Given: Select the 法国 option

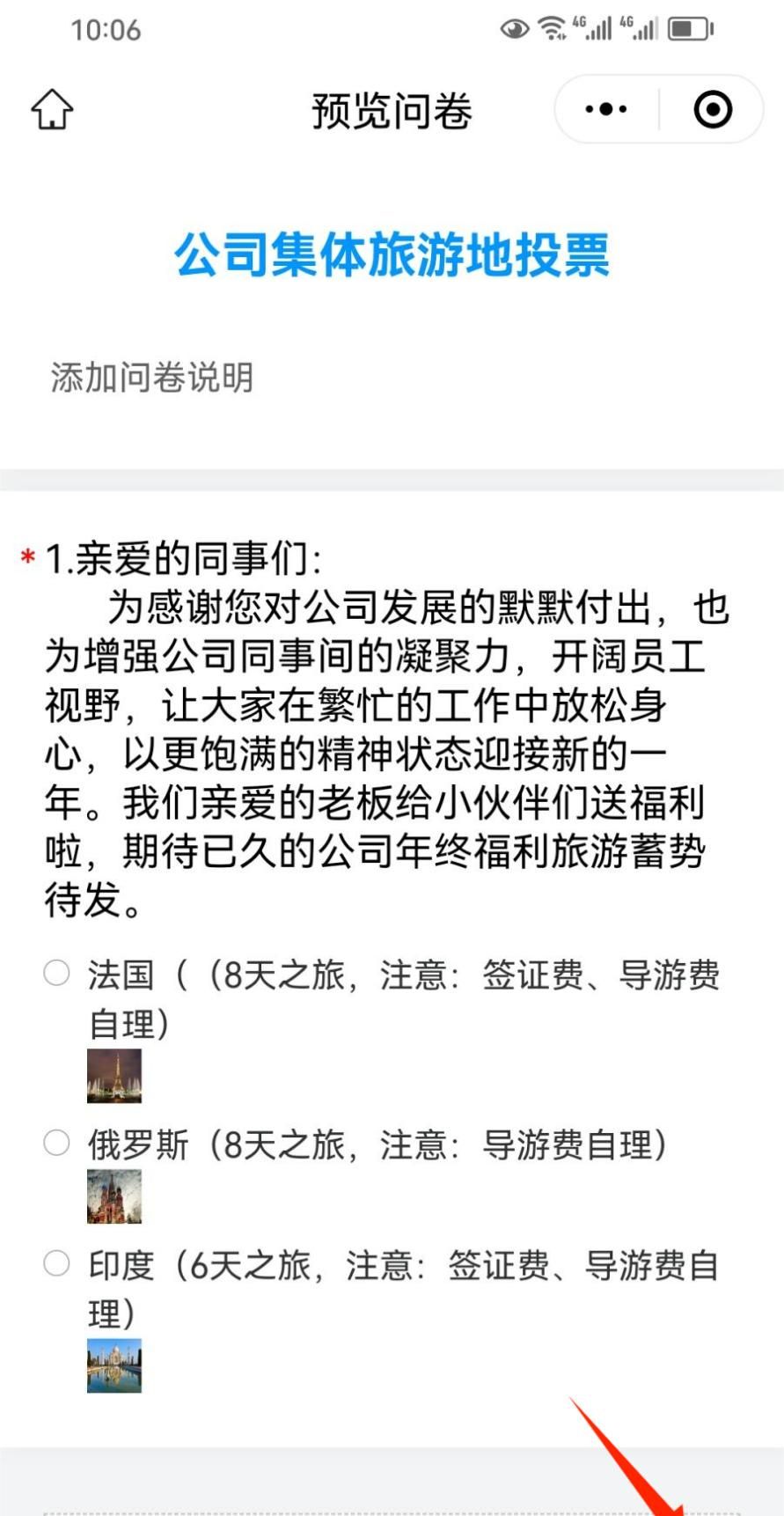Looking at the screenshot, I should coord(57,973).
